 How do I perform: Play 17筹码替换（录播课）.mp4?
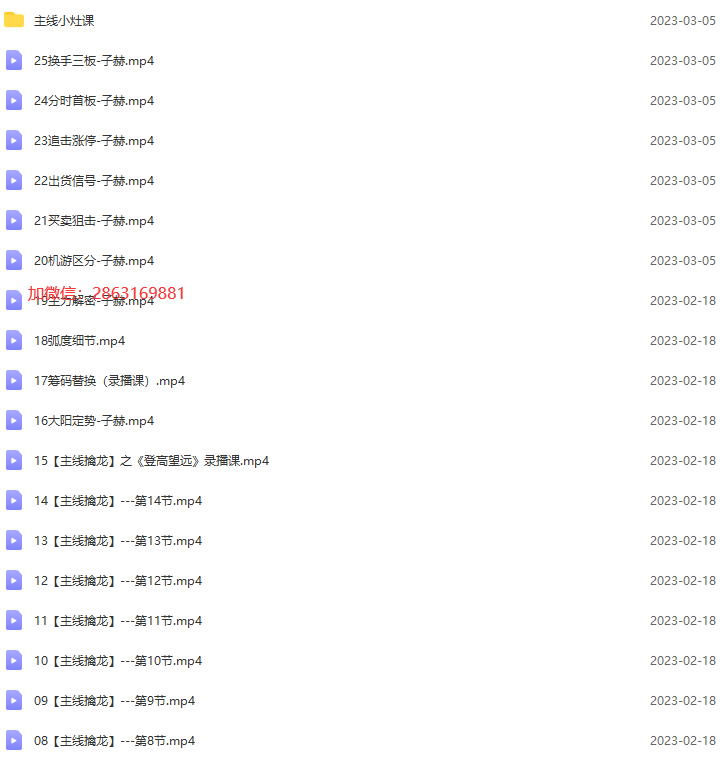109,381
